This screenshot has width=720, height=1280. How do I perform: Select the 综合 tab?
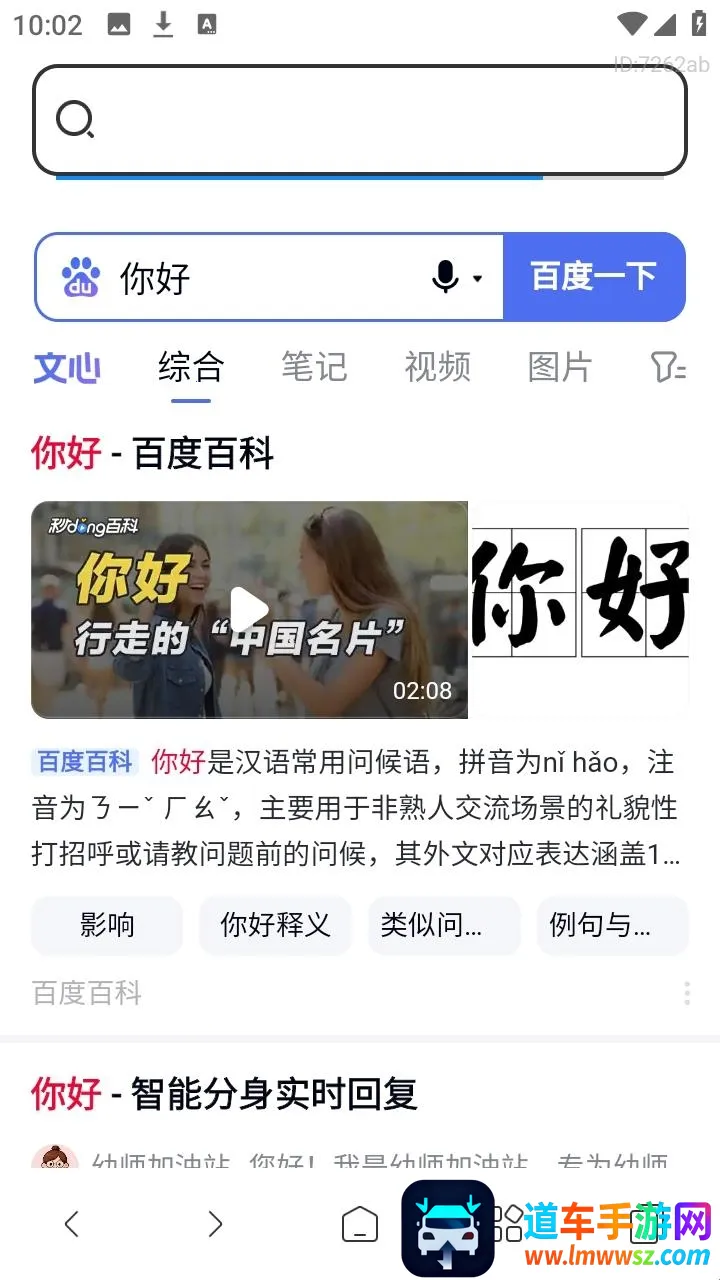coord(190,368)
